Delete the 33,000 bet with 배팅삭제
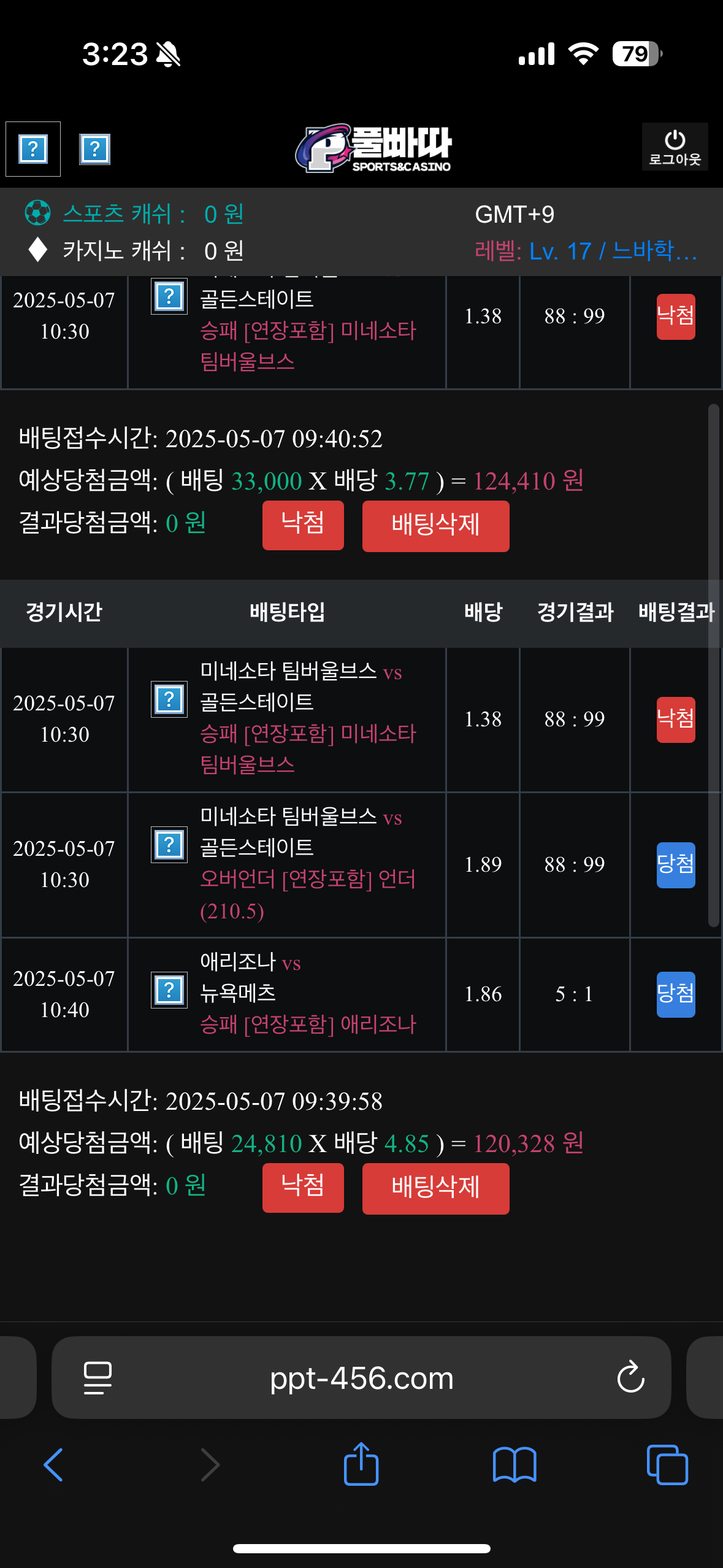The width and height of the screenshot is (723, 1568). click(x=435, y=526)
